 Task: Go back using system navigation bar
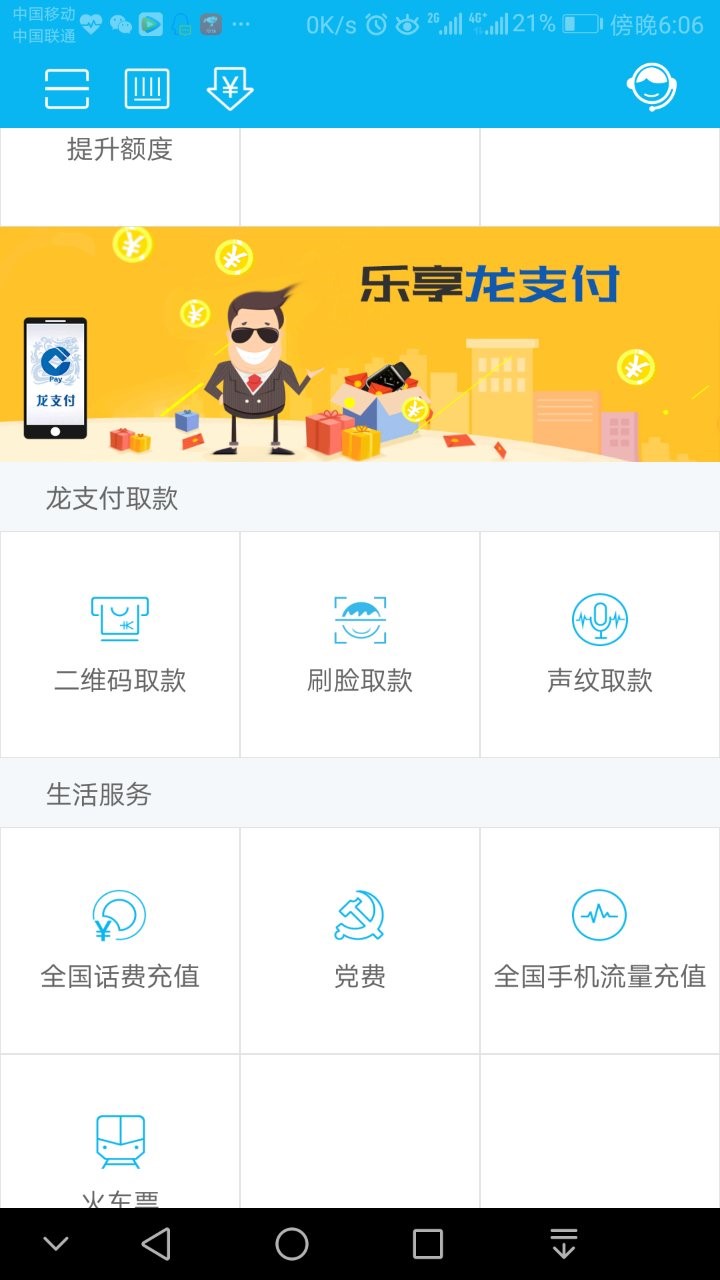point(156,1244)
